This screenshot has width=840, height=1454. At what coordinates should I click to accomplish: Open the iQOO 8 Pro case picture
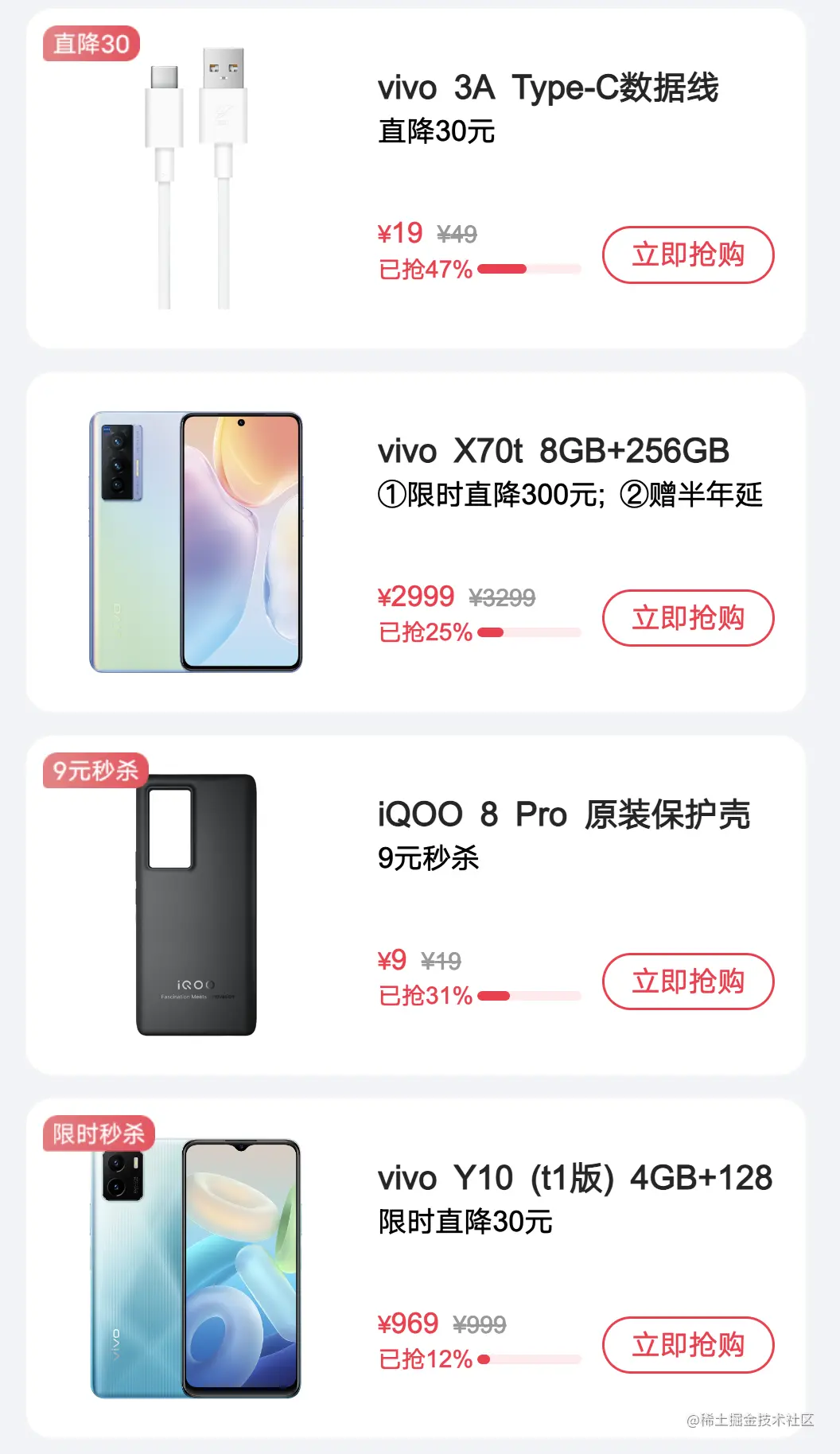point(196,905)
